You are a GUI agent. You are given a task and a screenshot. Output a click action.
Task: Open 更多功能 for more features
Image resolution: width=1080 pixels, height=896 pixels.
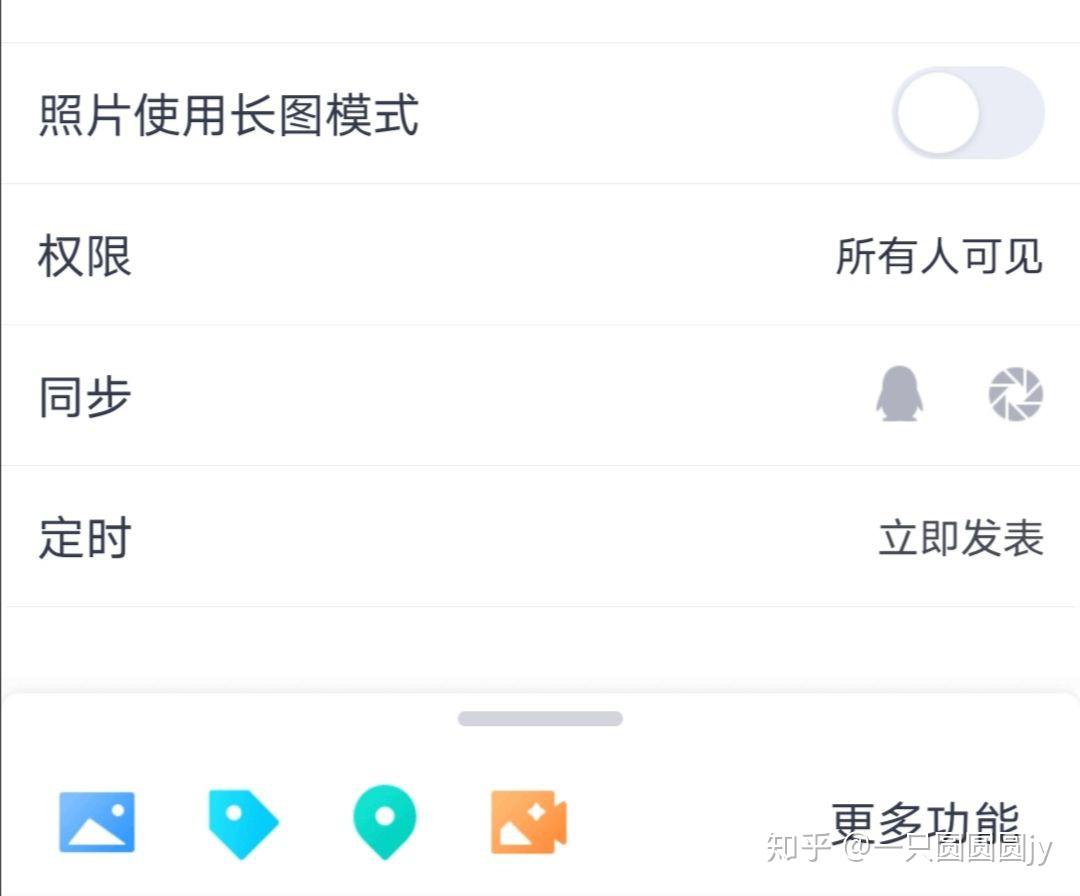[925, 822]
